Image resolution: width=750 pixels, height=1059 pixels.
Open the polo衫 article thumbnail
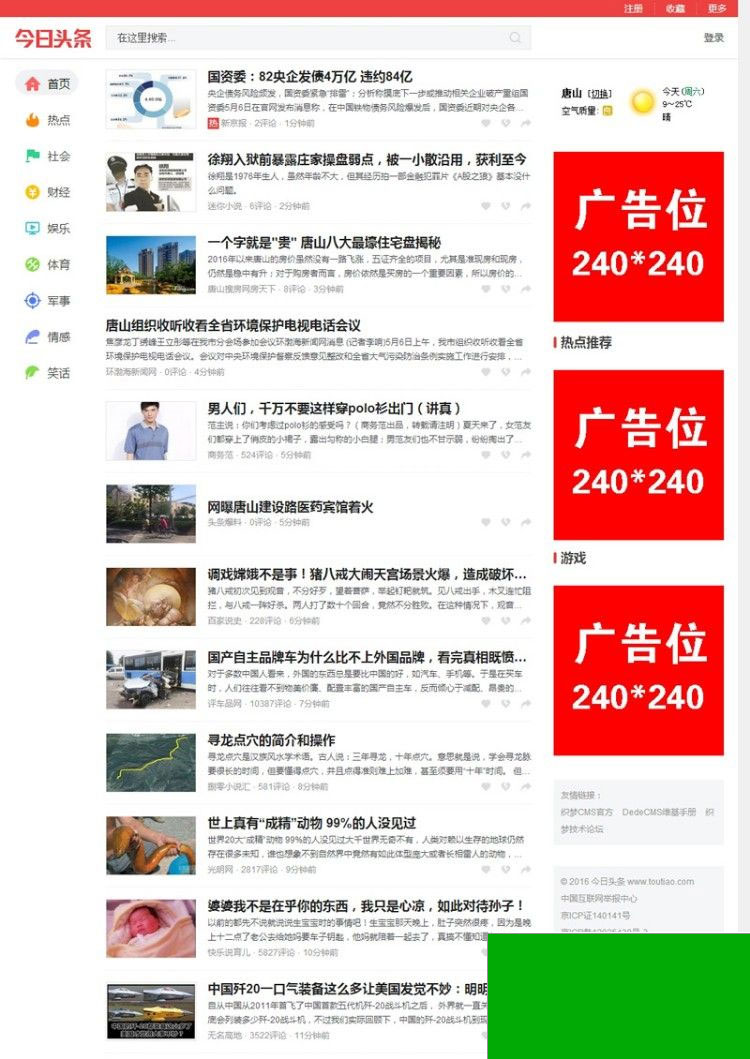point(151,431)
